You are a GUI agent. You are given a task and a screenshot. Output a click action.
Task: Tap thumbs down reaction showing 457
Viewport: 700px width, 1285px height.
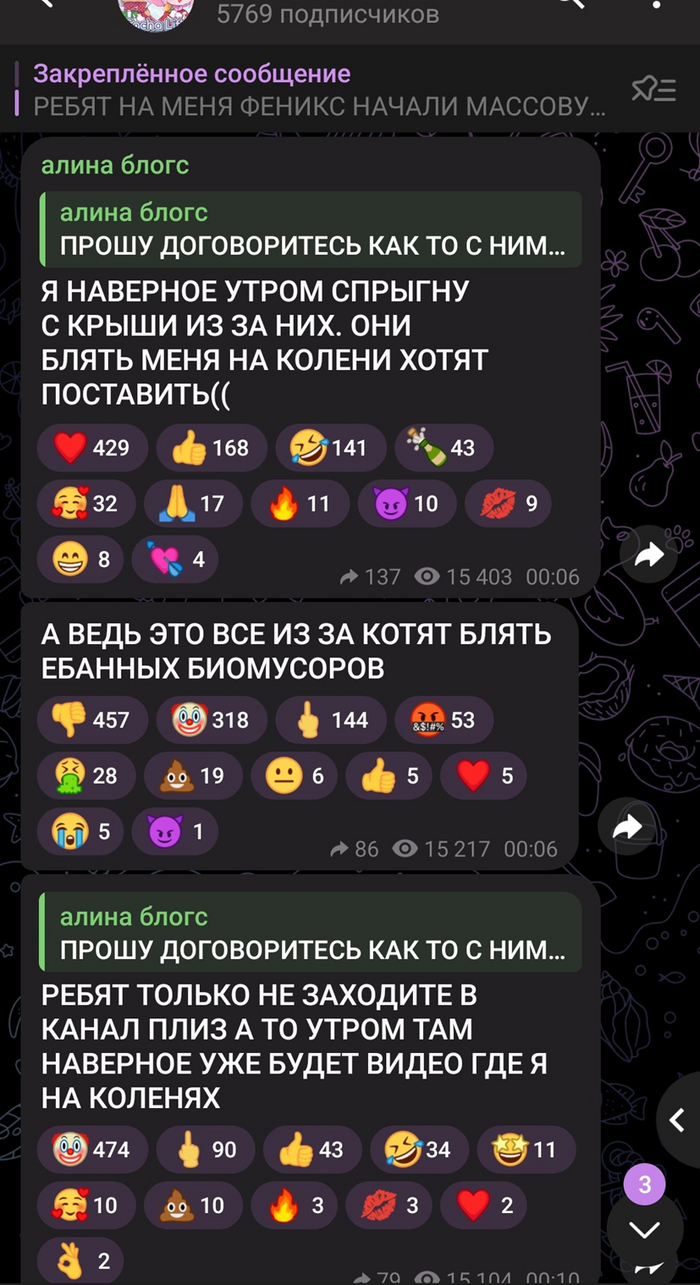coord(93,719)
